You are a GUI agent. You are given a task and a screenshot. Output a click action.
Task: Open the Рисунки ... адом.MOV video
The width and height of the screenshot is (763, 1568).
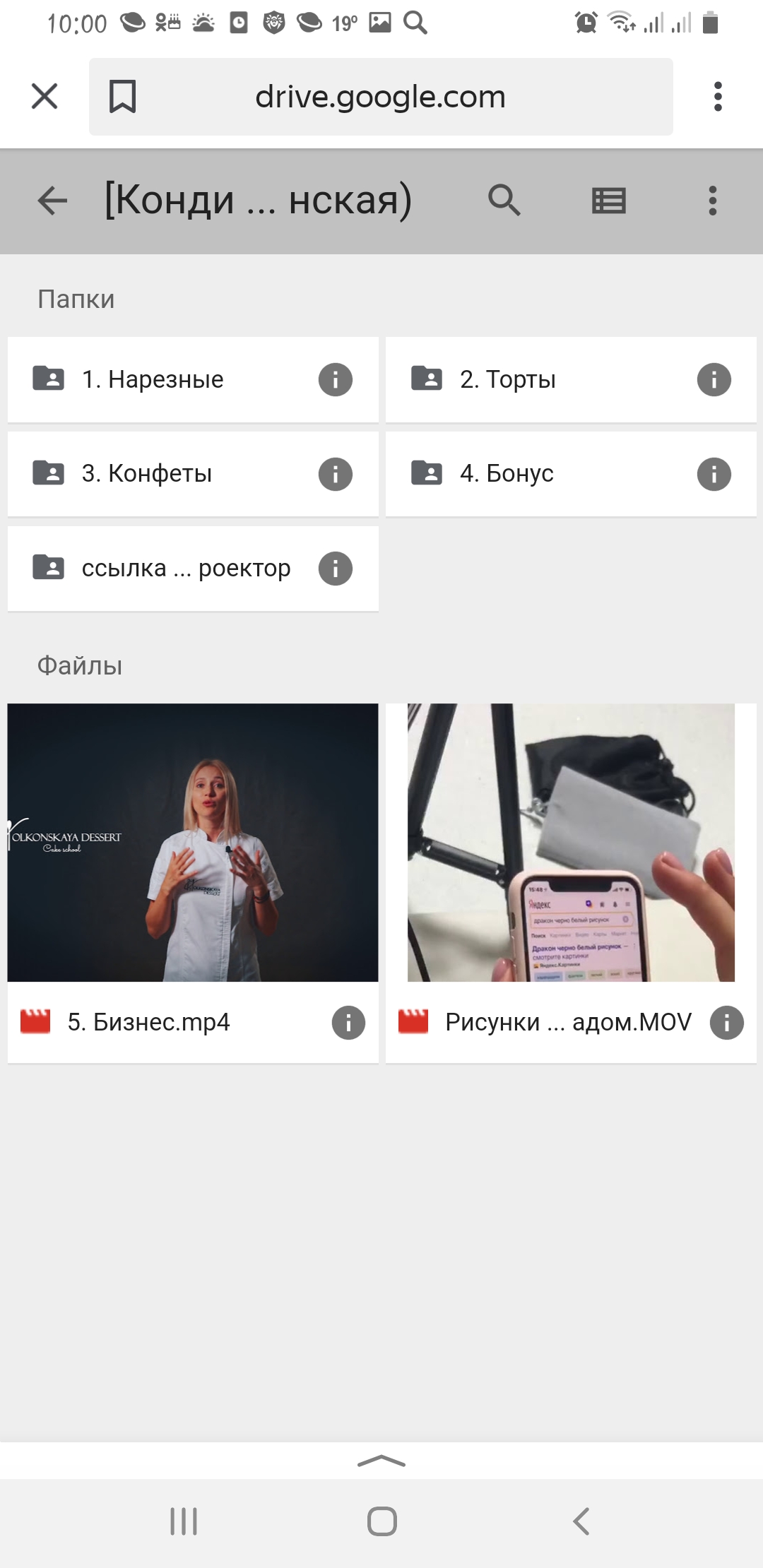(x=571, y=843)
